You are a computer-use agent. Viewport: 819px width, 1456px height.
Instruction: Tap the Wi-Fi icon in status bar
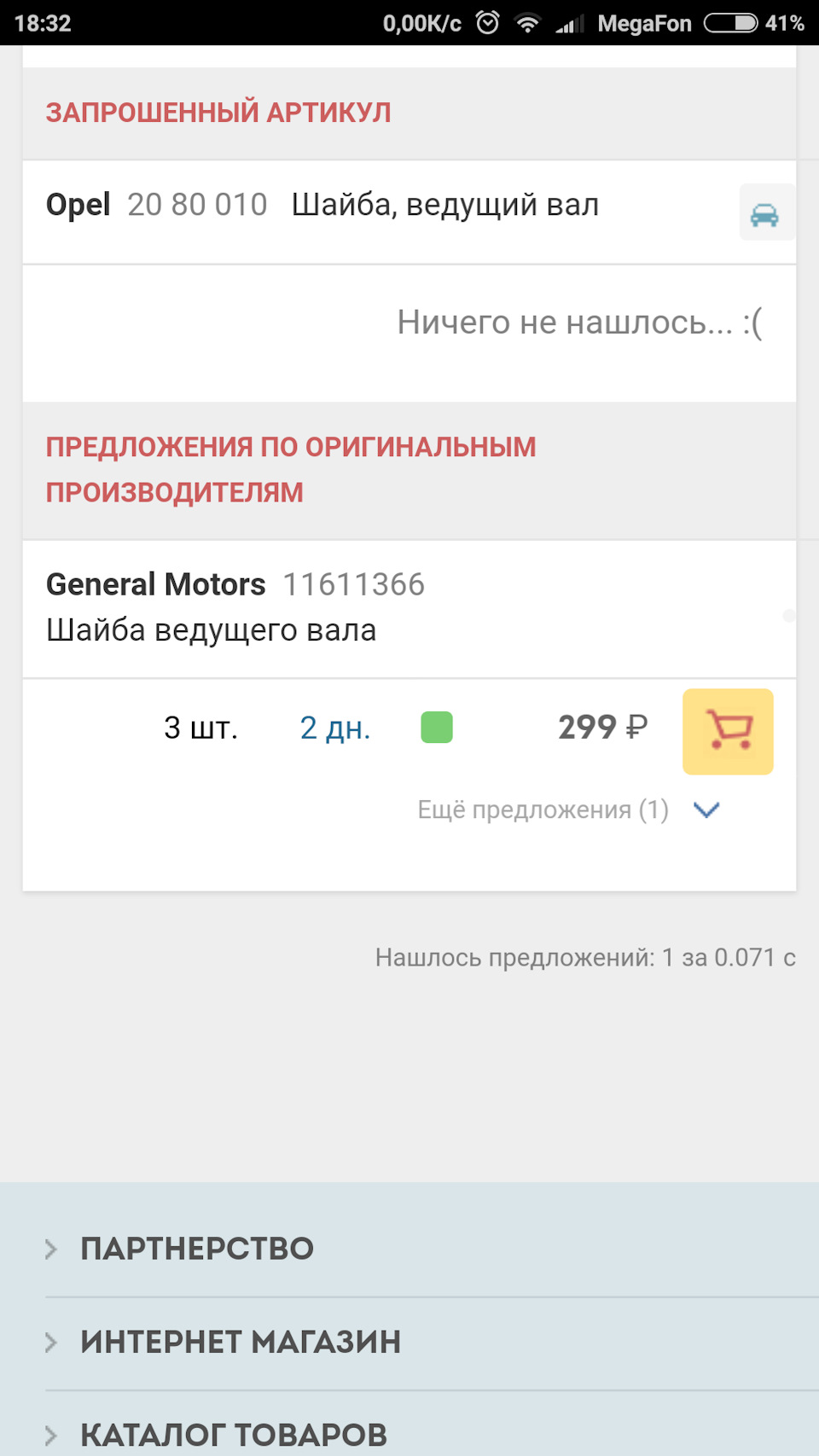coord(528,23)
